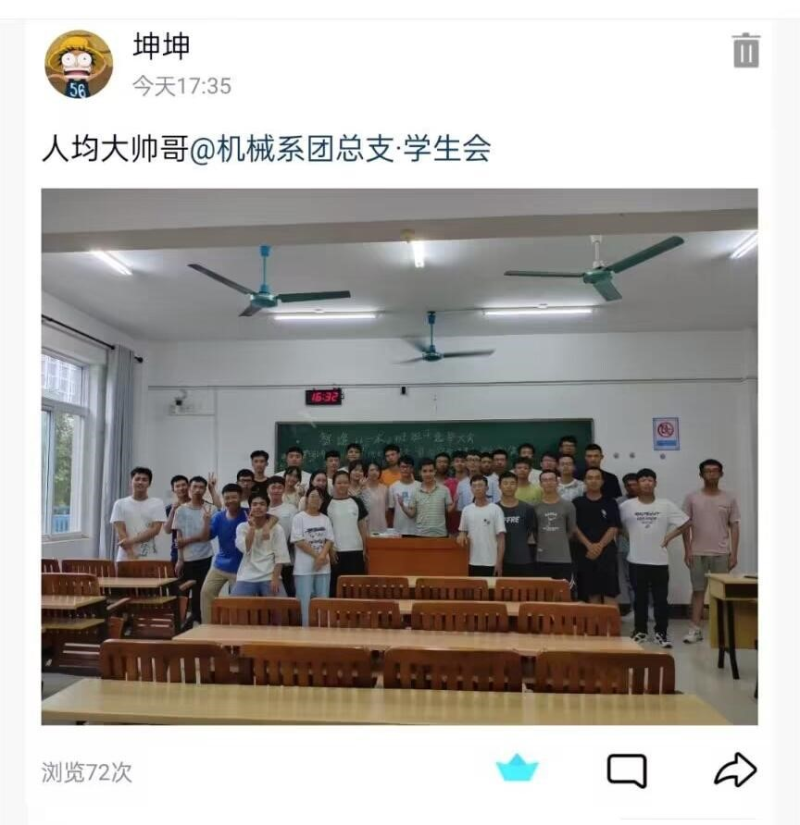
Task: Open the @机械系团总支·学生会 mention link
Action: [340, 150]
